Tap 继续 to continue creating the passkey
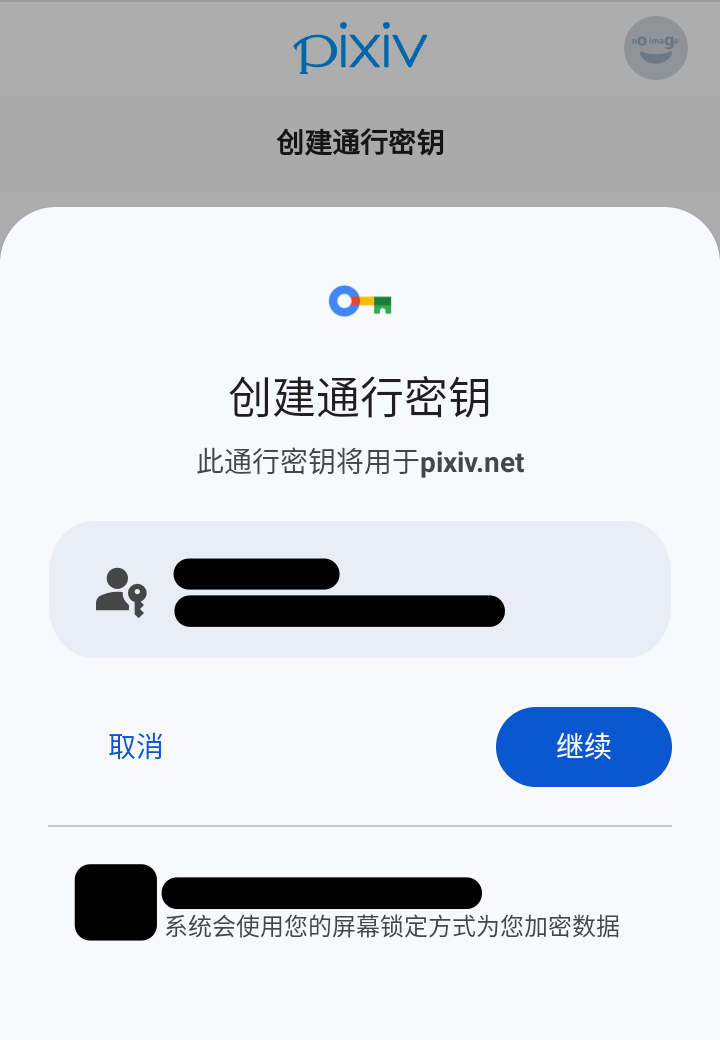 coord(583,747)
